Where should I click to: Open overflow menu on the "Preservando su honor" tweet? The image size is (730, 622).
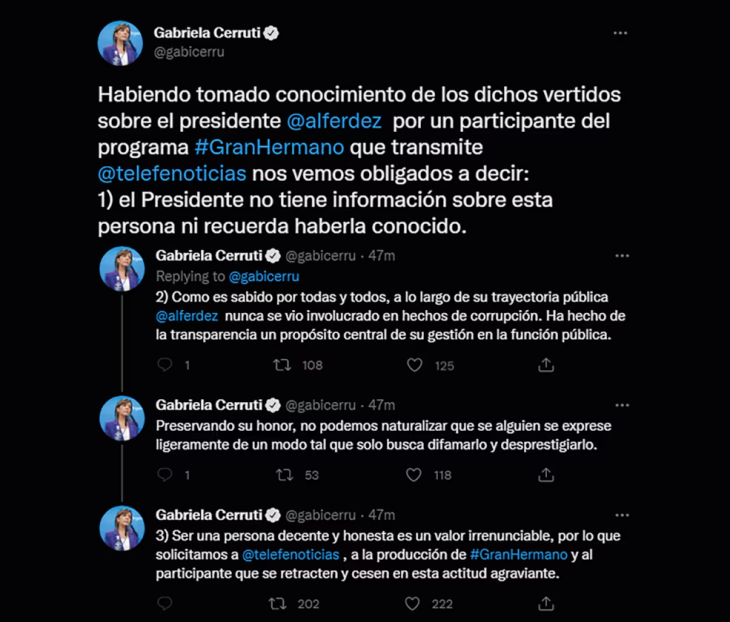(x=621, y=405)
